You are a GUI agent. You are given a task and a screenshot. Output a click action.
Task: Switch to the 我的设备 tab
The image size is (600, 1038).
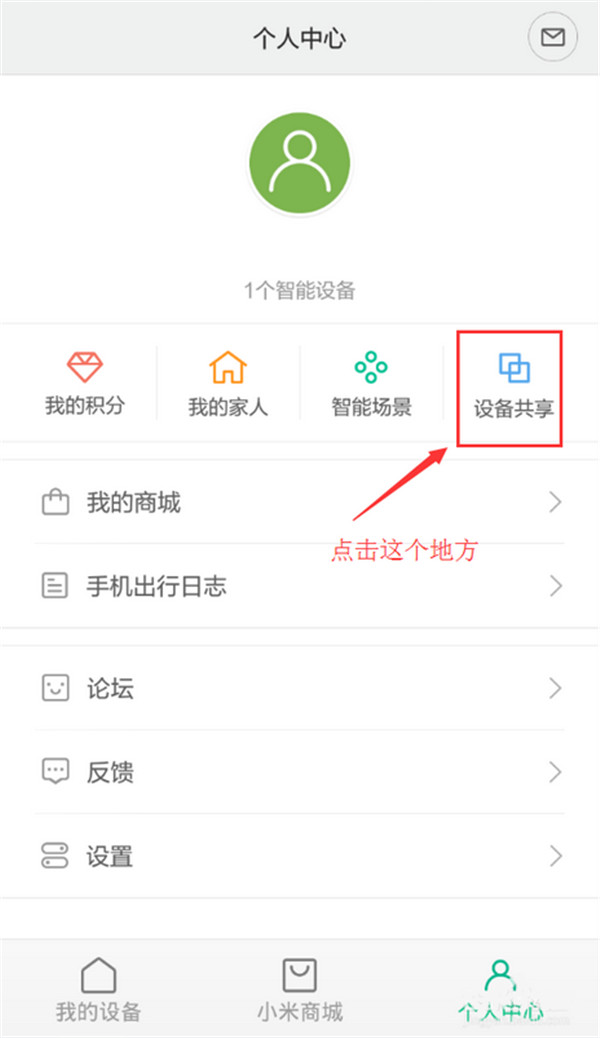click(98, 990)
